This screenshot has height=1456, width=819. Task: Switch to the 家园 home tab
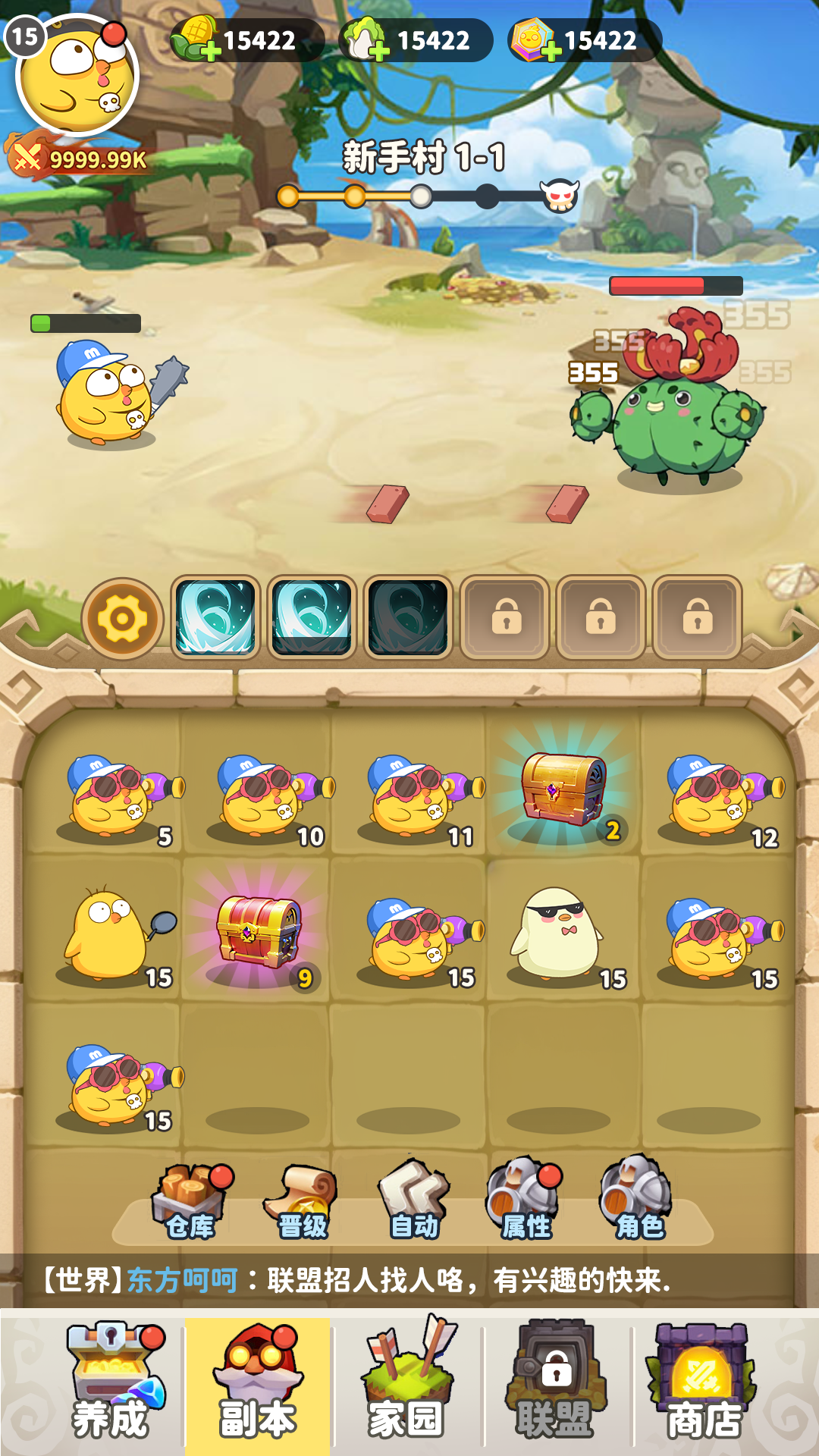point(407,1384)
